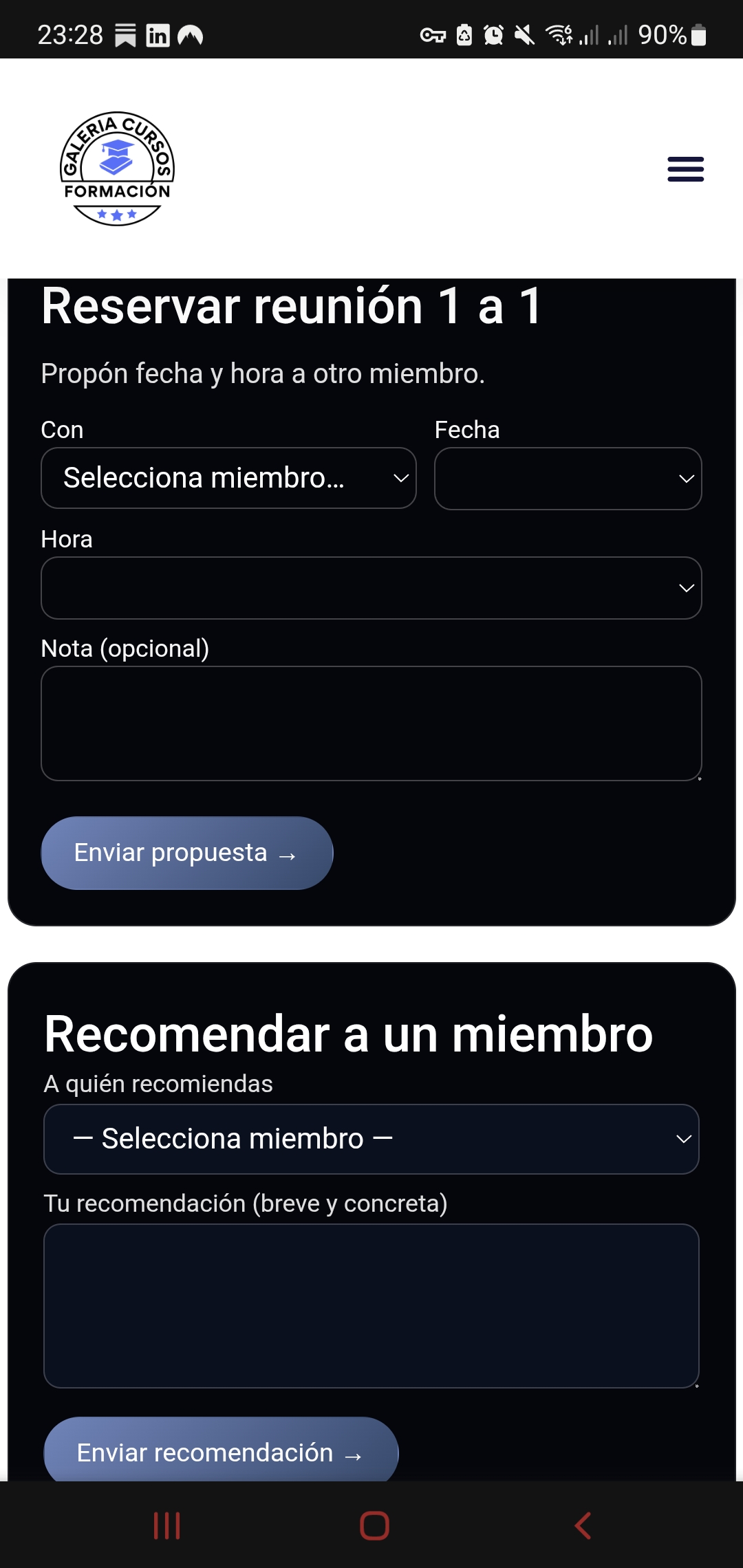Focus the Nota (opcional) text area
The height and width of the screenshot is (1568, 743).
[x=371, y=723]
